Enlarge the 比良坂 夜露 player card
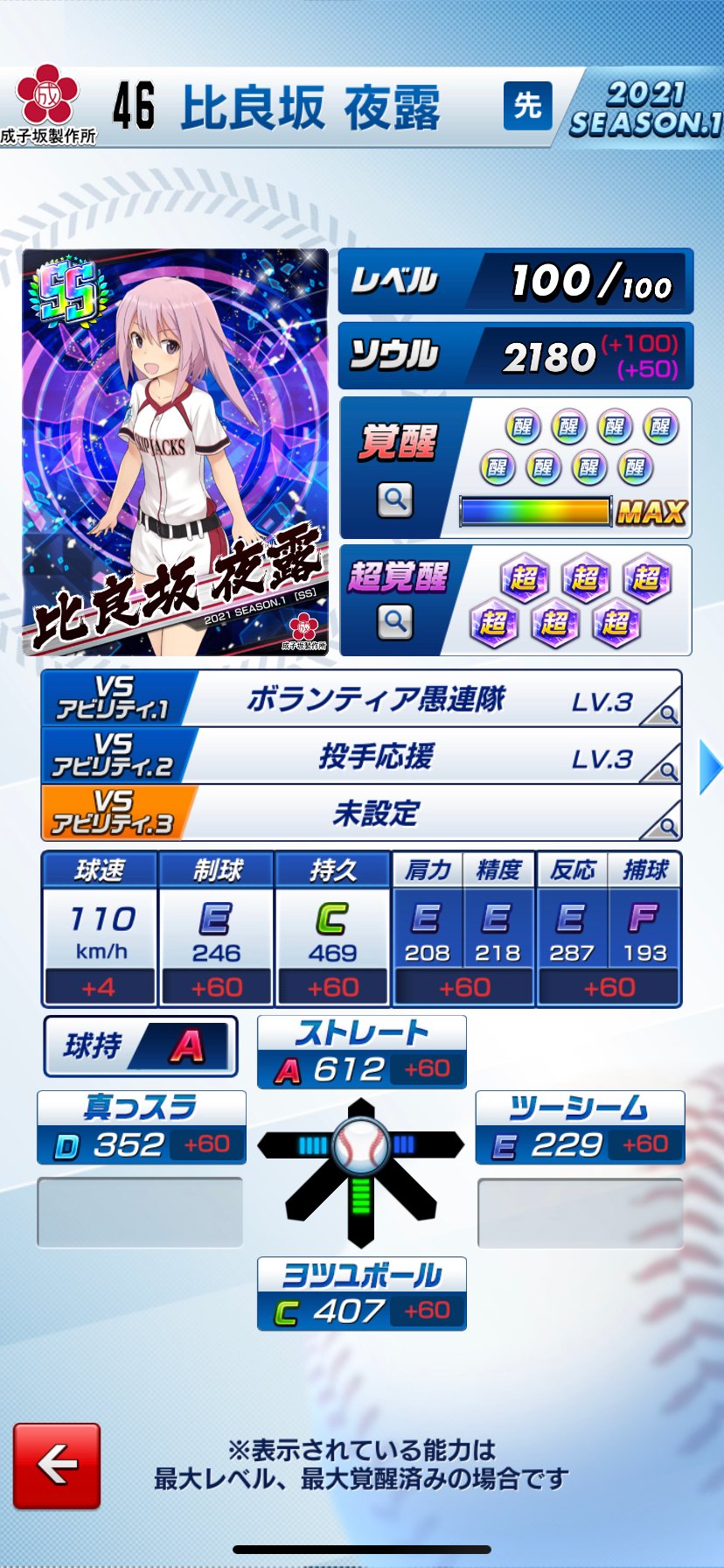724x1568 pixels. pos(176,451)
